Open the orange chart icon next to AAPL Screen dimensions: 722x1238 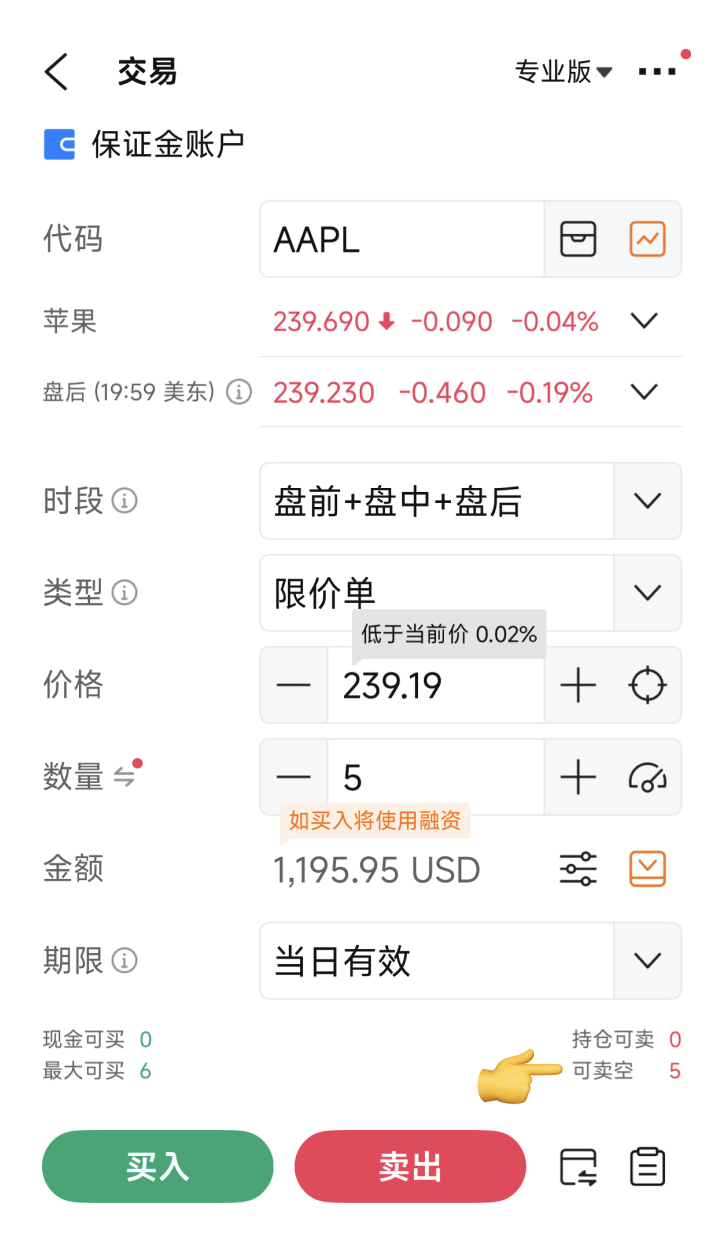click(647, 239)
